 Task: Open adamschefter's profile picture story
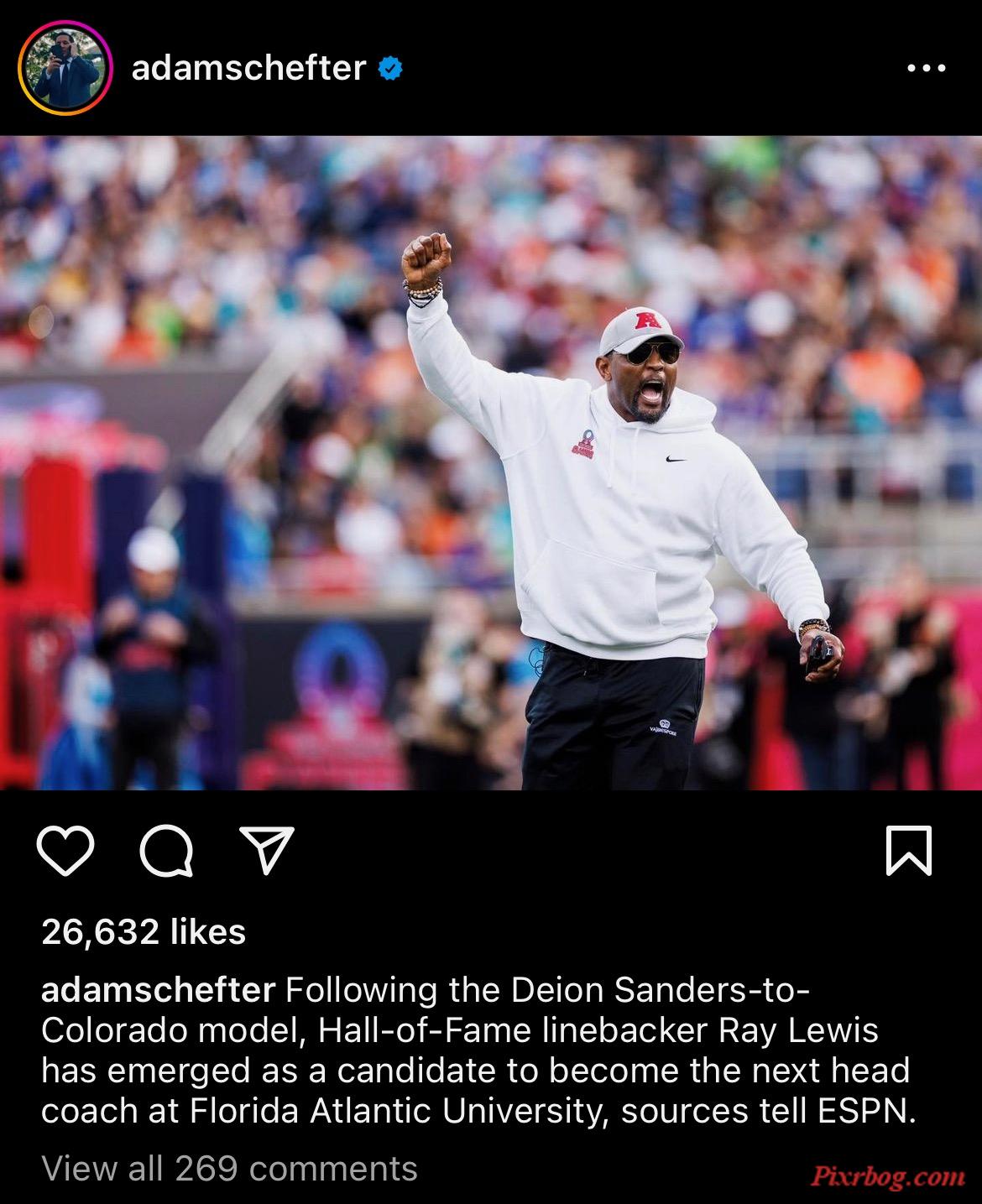(65, 67)
